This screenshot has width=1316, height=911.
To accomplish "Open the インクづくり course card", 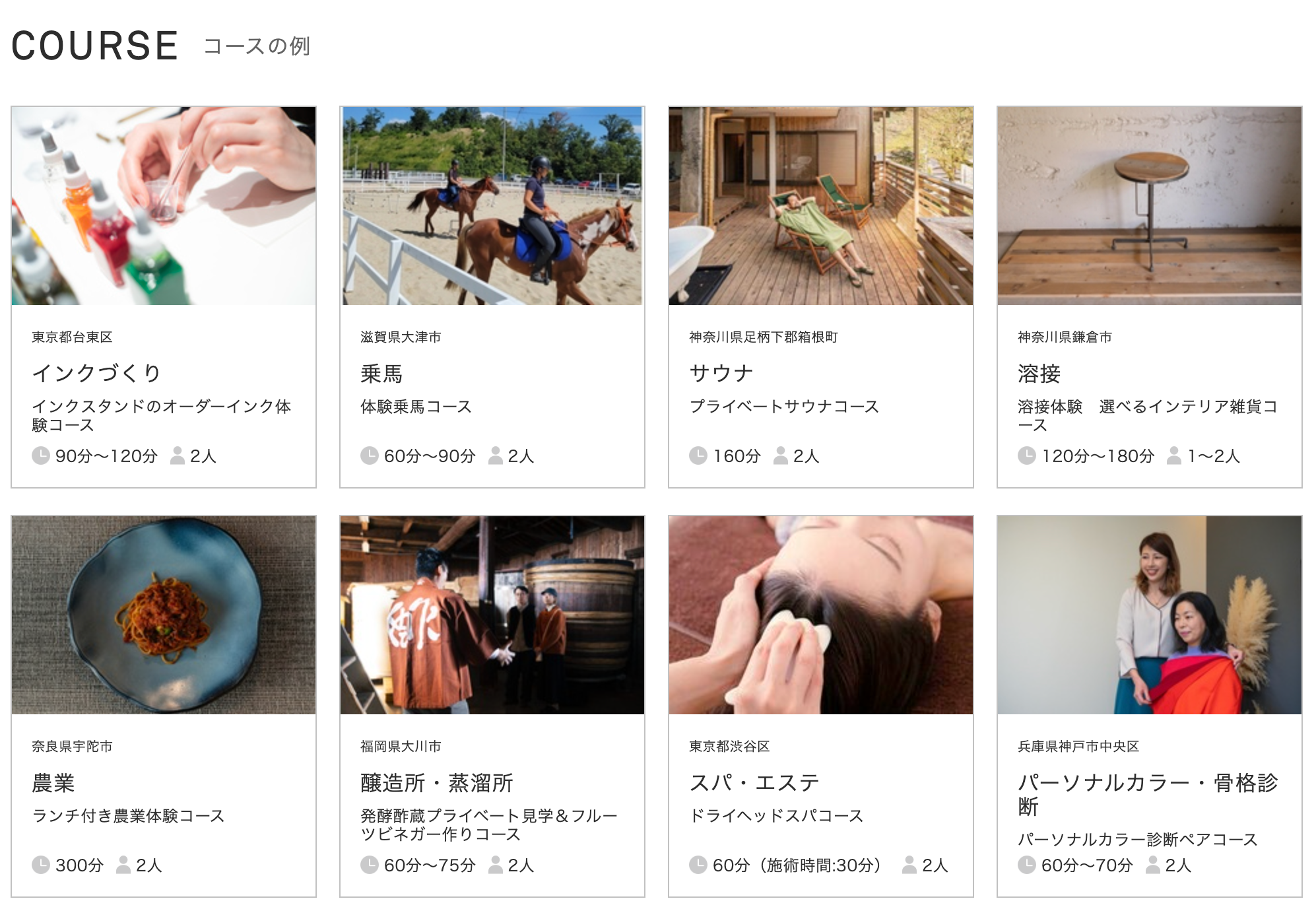I will [x=163, y=297].
